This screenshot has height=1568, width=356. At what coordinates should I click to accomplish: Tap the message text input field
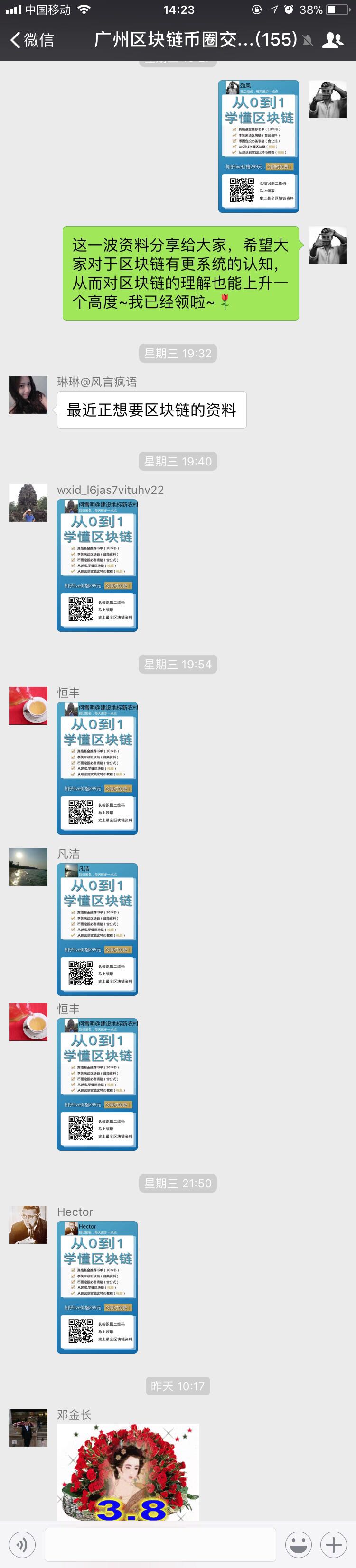tap(160, 1544)
